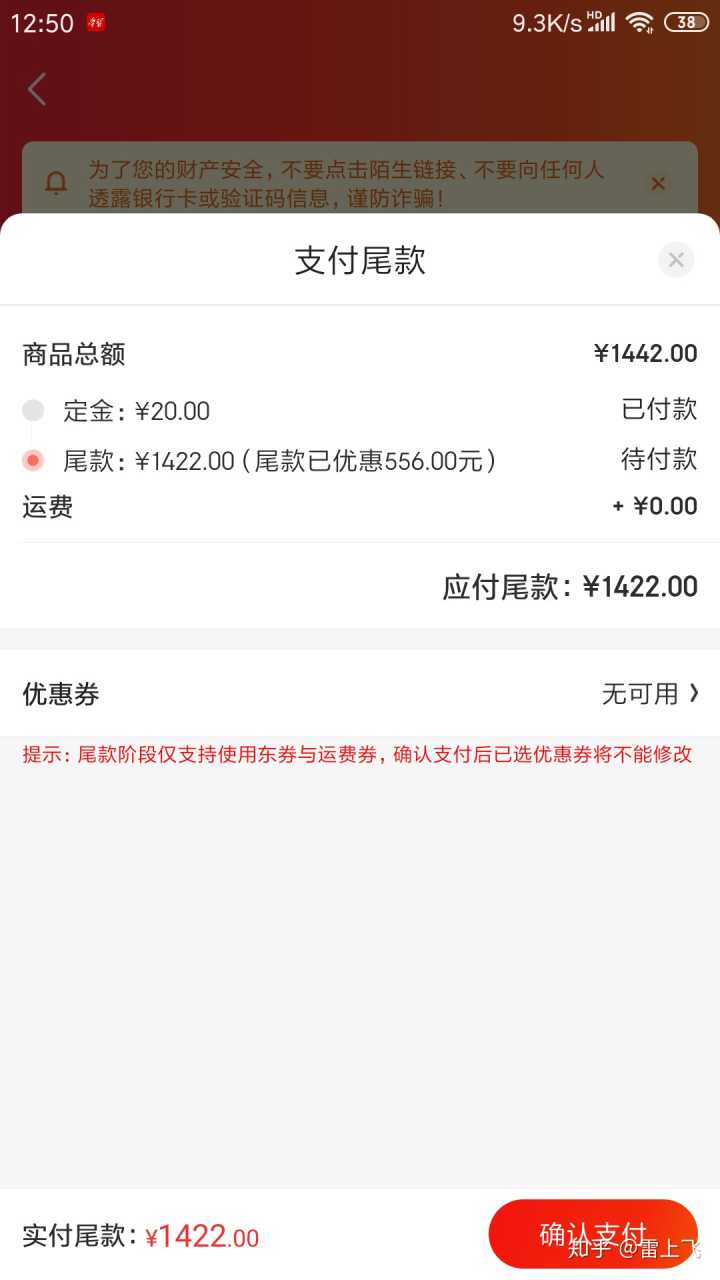The width and height of the screenshot is (720, 1280).
Task: Go back using the top-left arrow
Action: [37, 89]
